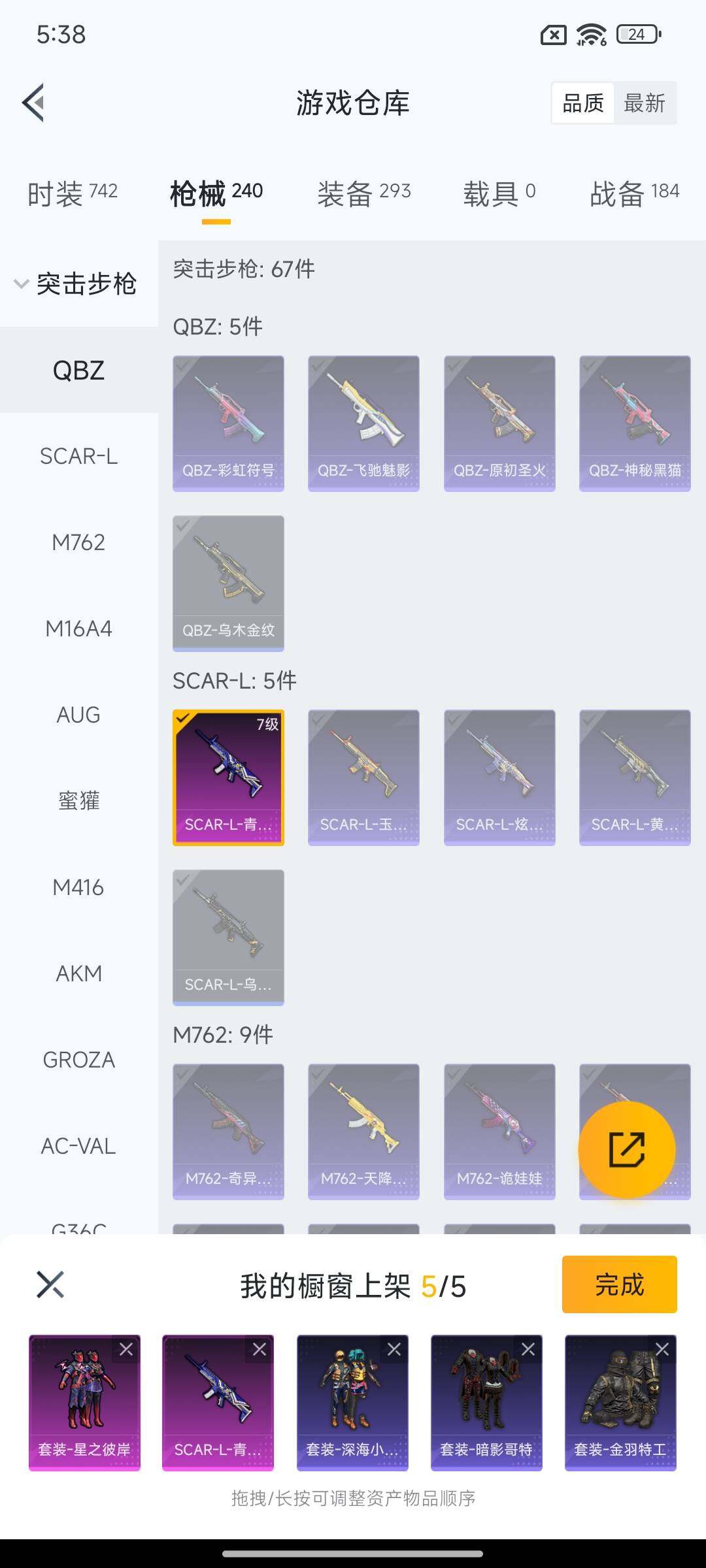Choose the QBZ-飞驰魅影 skin
Viewport: 706px width, 1568px height.
(x=363, y=423)
